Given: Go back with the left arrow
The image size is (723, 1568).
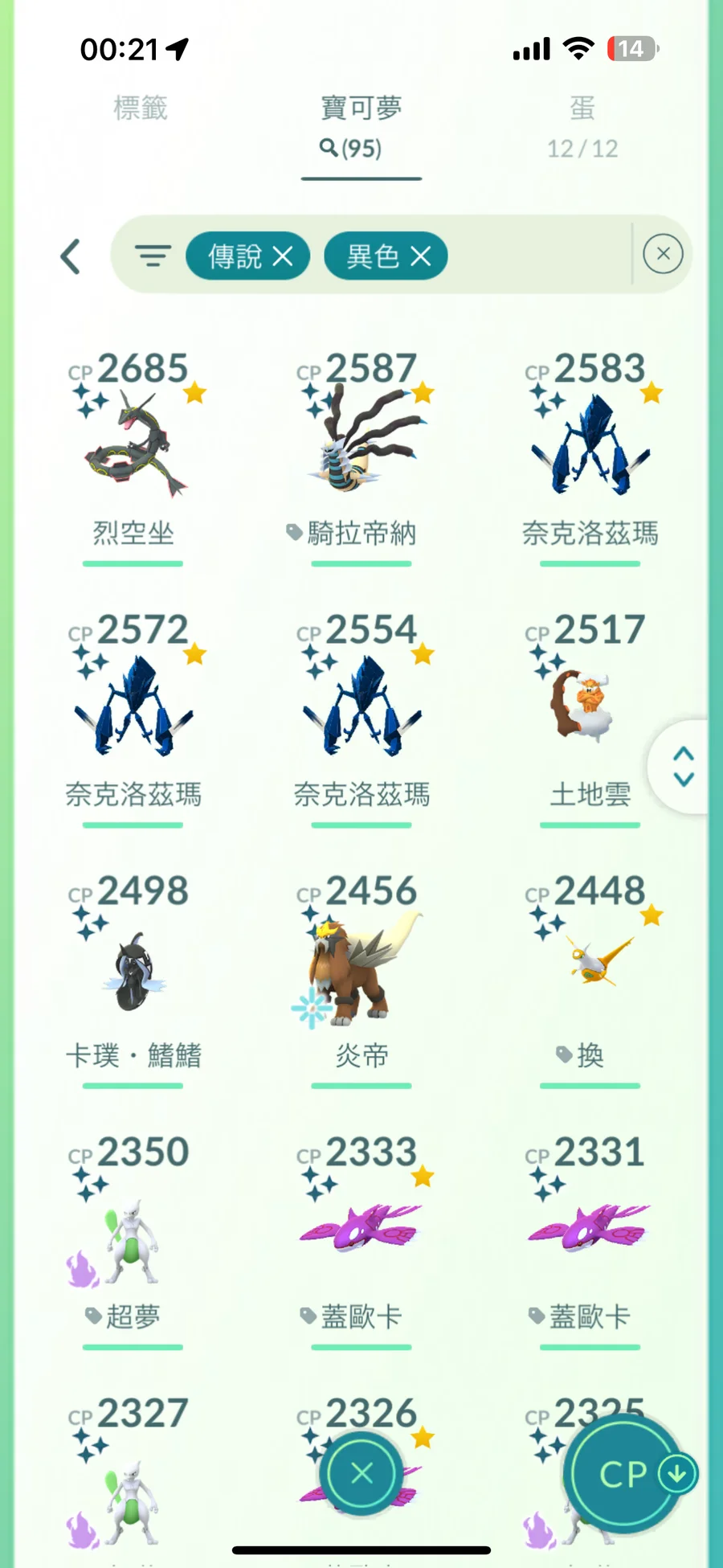Looking at the screenshot, I should (71, 256).
